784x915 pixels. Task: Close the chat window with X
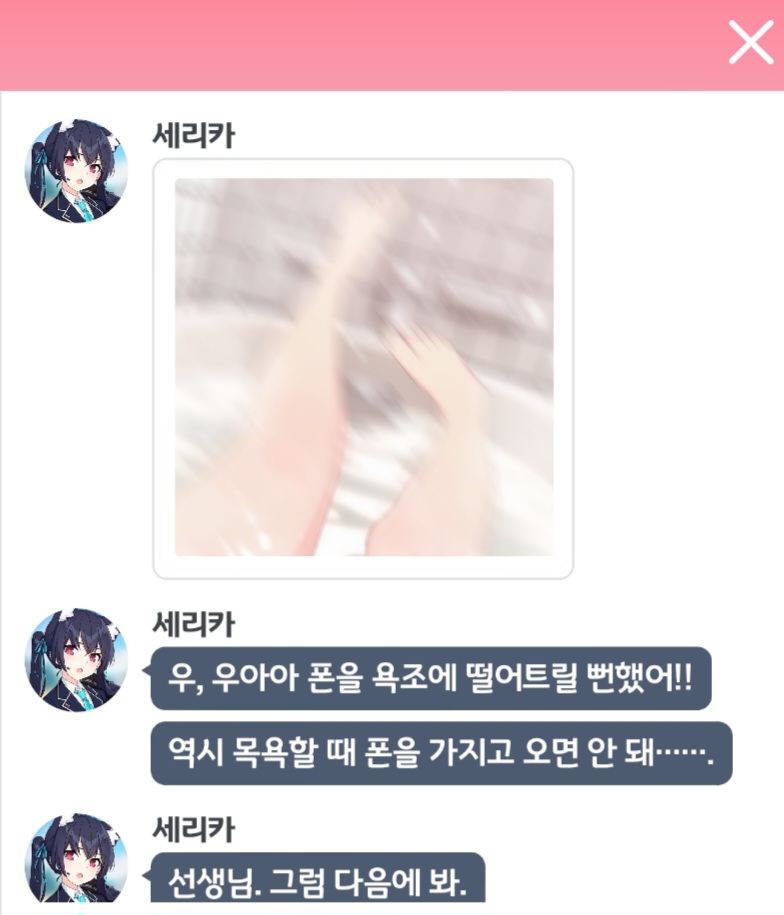[x=750, y=43]
